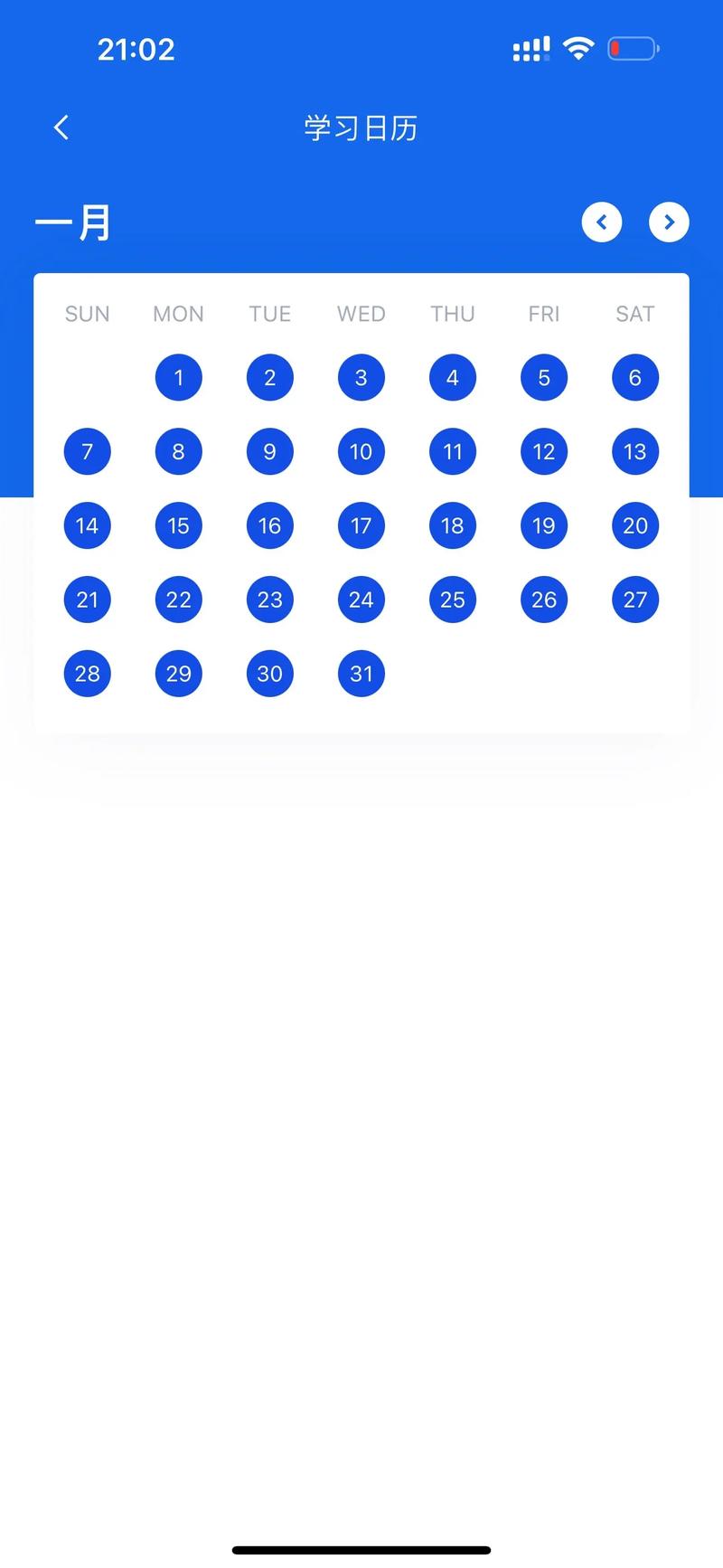Go to the previous month
The image size is (723, 1568).
602,222
